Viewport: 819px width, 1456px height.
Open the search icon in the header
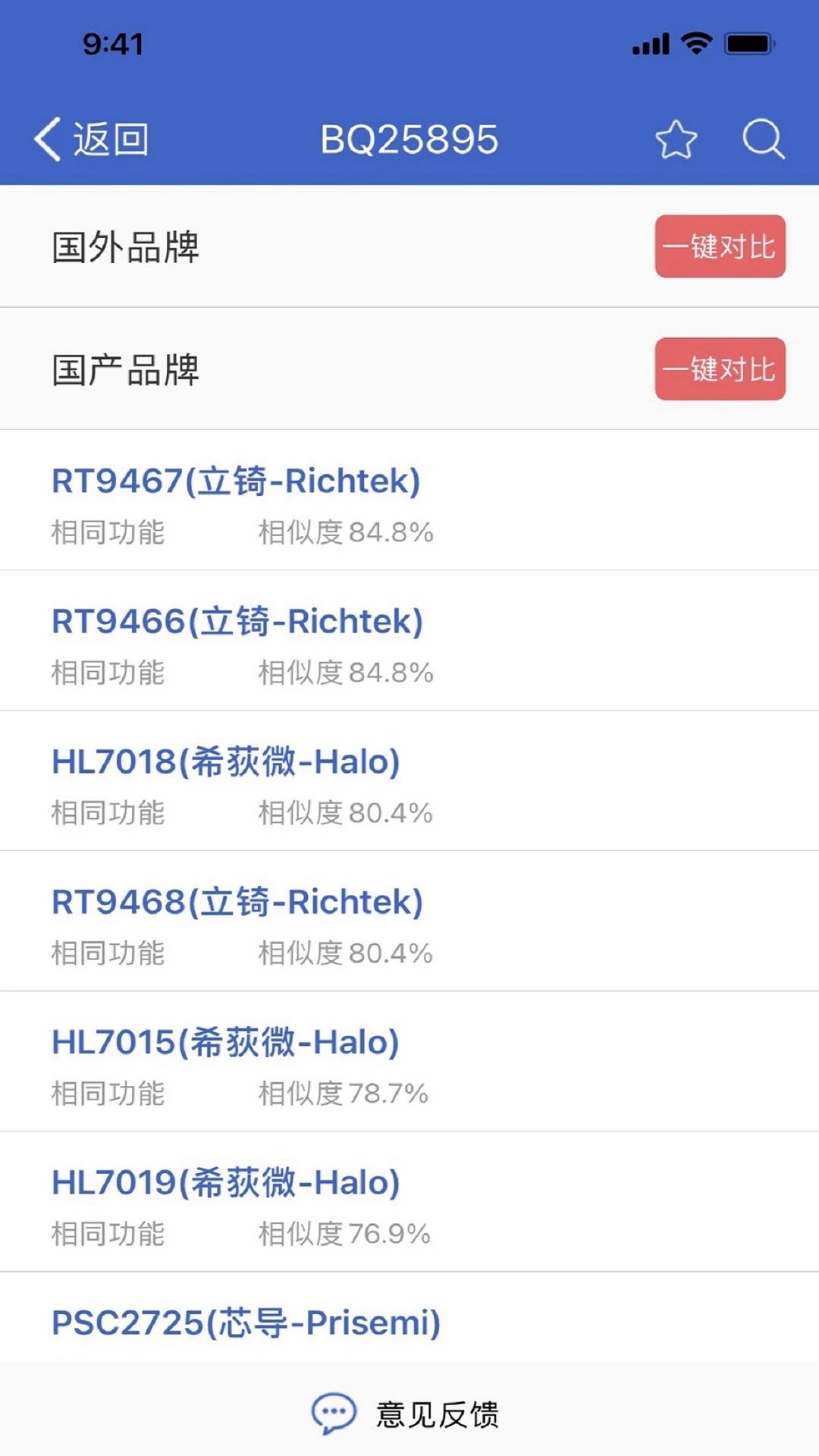762,140
